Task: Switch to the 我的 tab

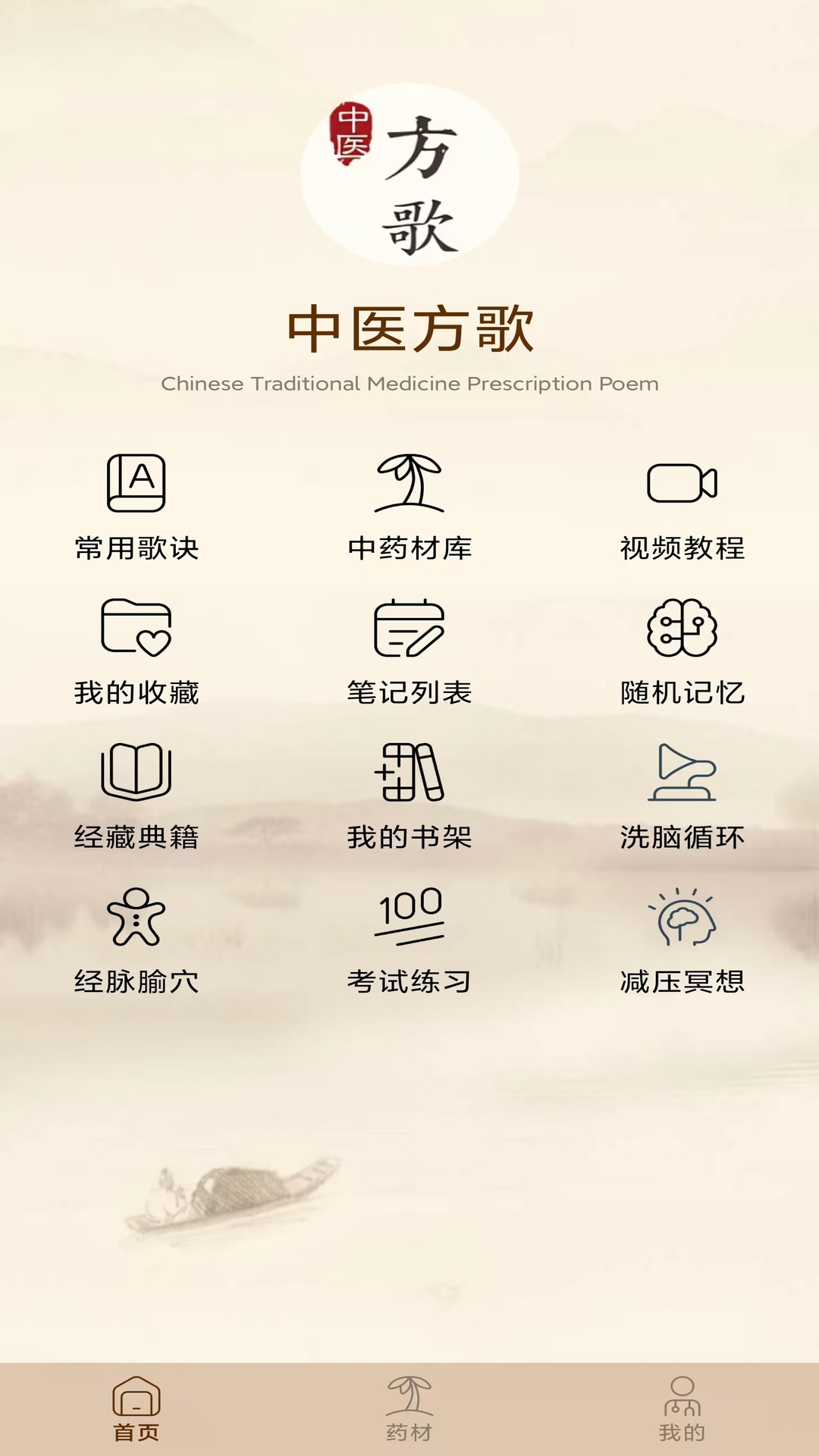Action: coord(682,1410)
